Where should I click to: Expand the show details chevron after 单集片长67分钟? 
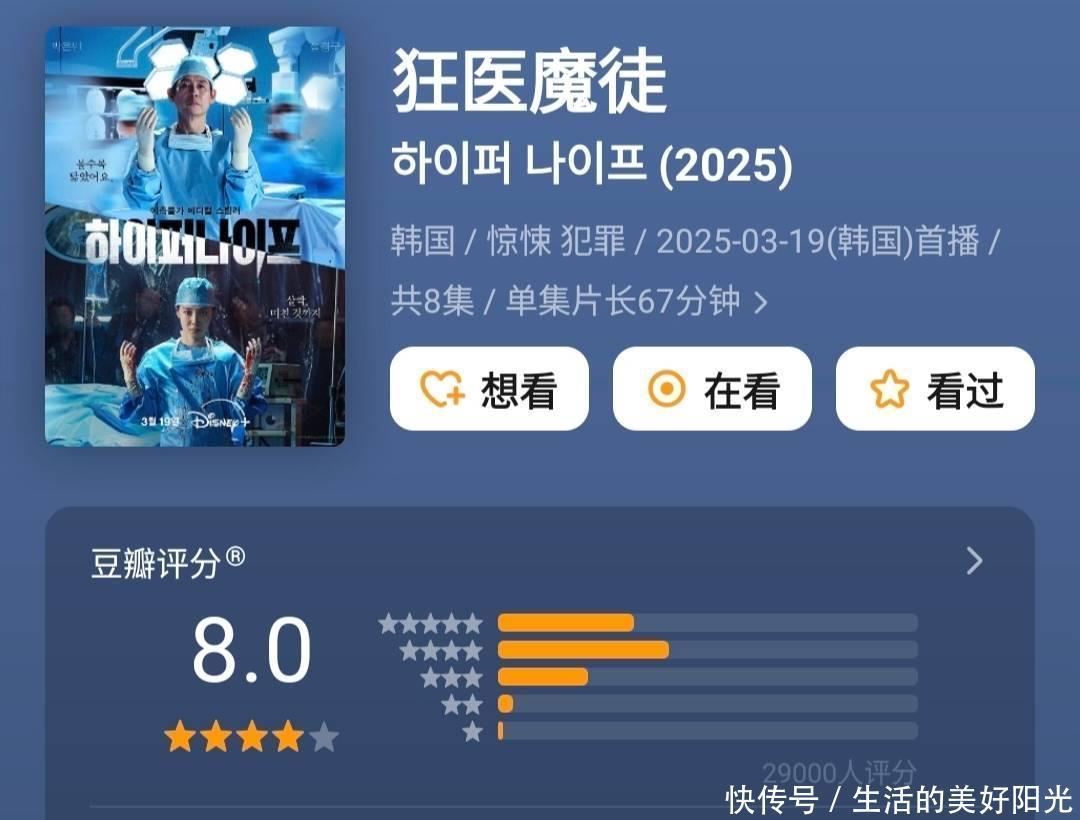click(x=760, y=302)
